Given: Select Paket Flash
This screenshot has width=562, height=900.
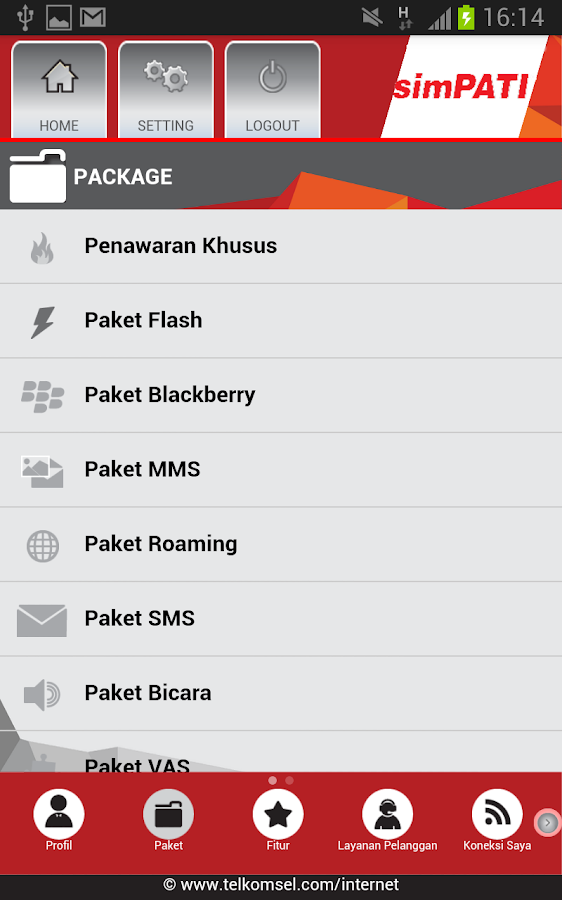Looking at the screenshot, I should tap(281, 321).
